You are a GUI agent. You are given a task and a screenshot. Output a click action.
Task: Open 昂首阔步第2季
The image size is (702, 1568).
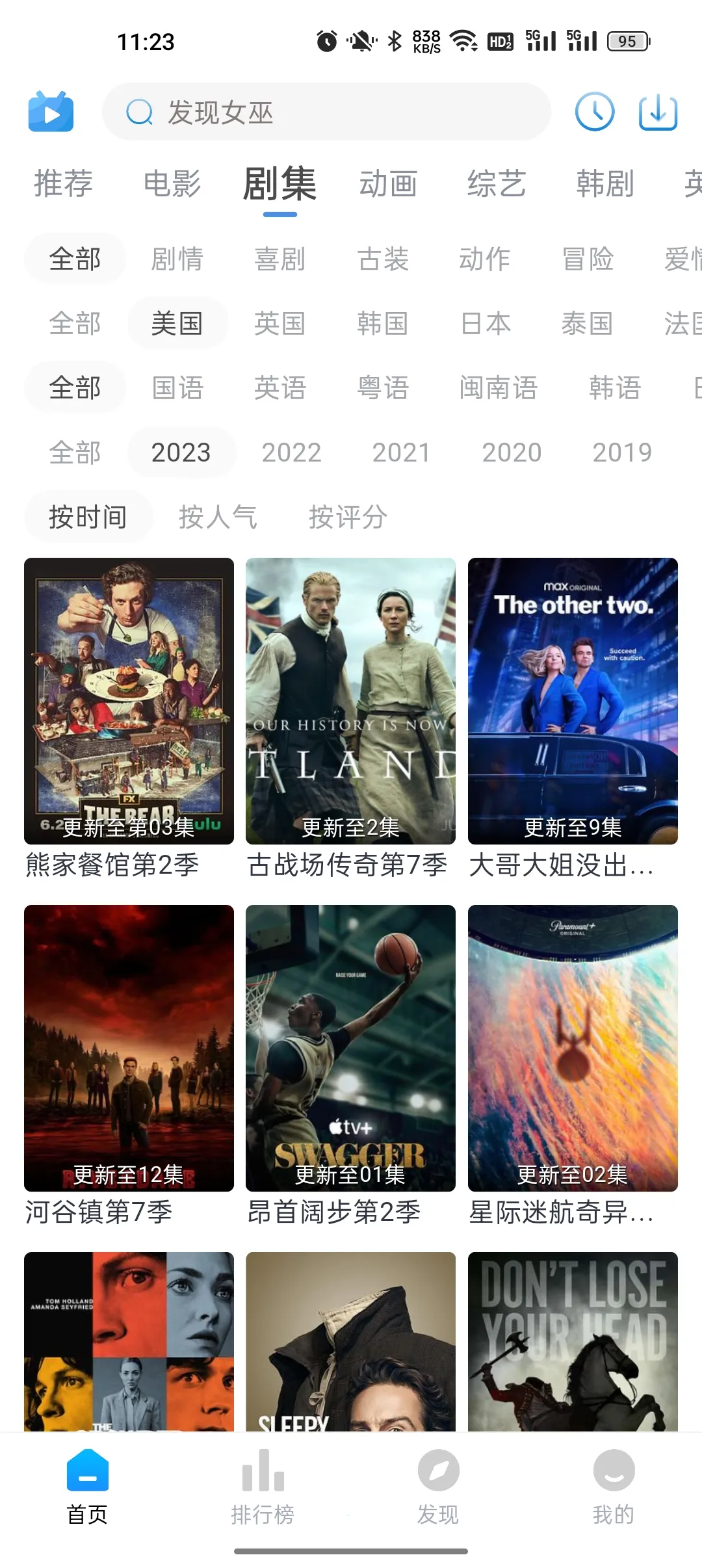point(350,1048)
